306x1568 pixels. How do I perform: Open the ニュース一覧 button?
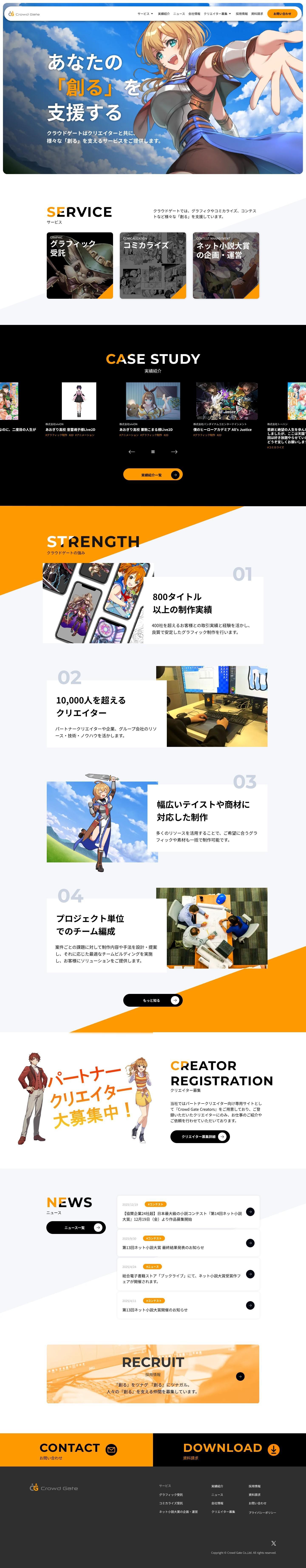[x=76, y=1228]
